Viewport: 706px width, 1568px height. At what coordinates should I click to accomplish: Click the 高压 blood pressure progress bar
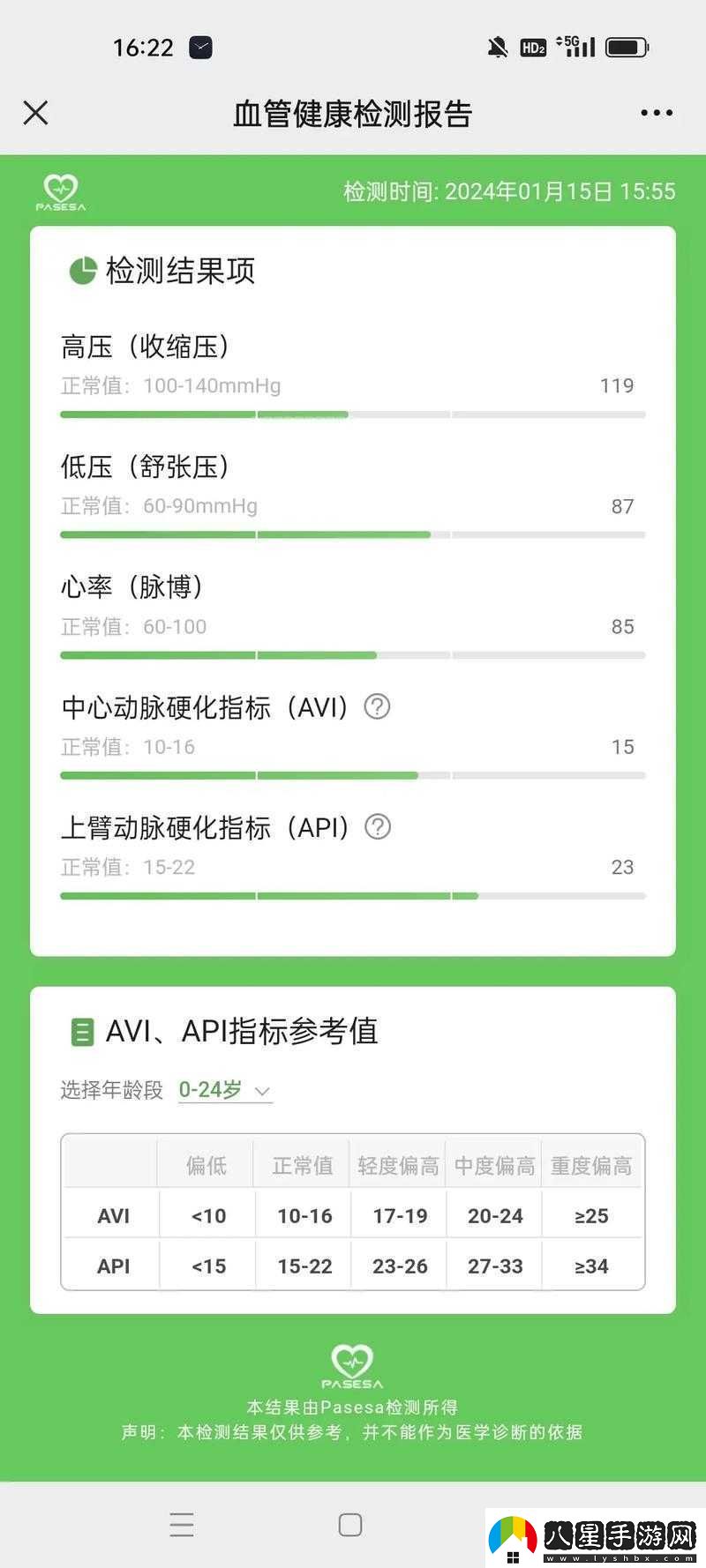[353, 414]
